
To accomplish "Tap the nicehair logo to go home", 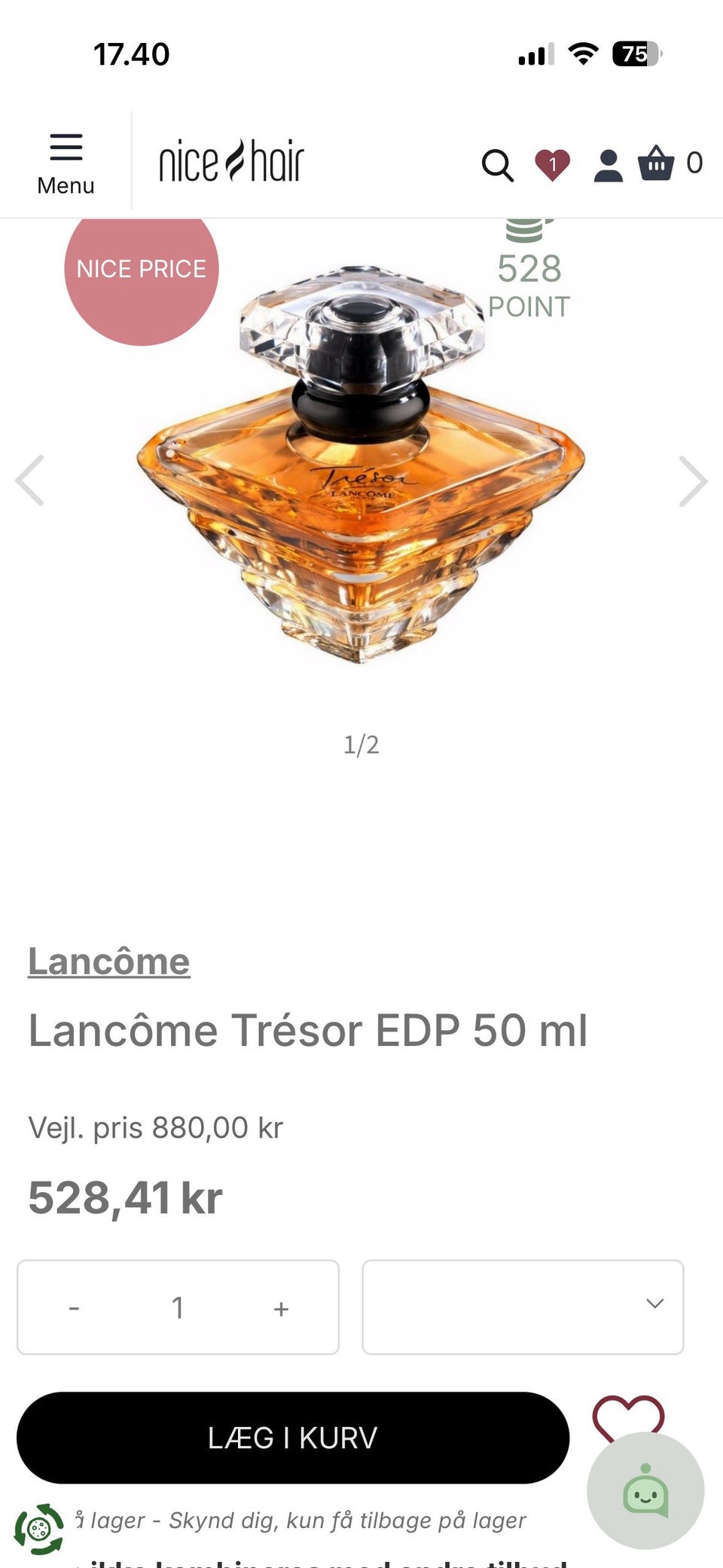I will (231, 161).
